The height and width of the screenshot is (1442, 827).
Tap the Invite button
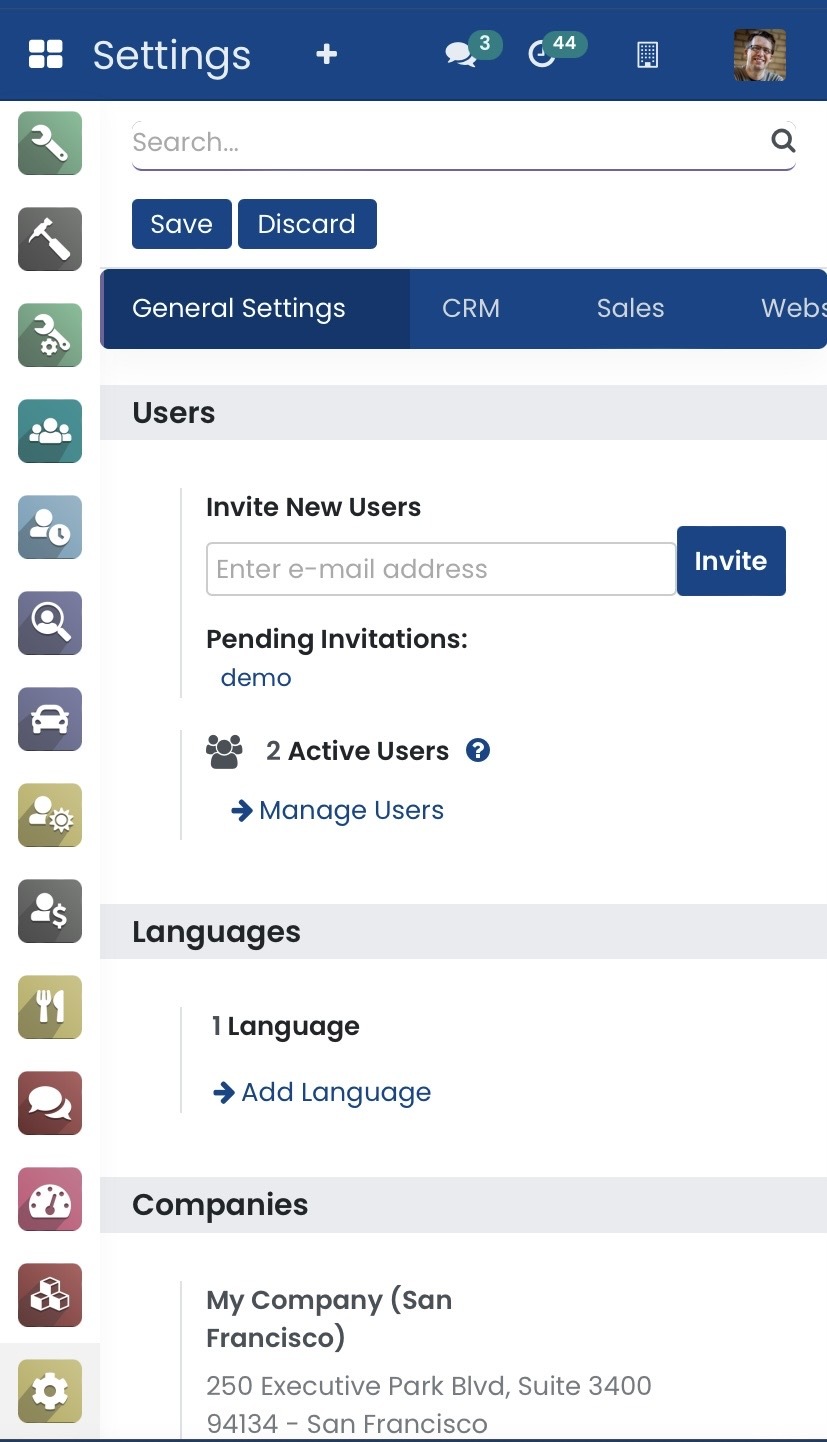coord(731,561)
